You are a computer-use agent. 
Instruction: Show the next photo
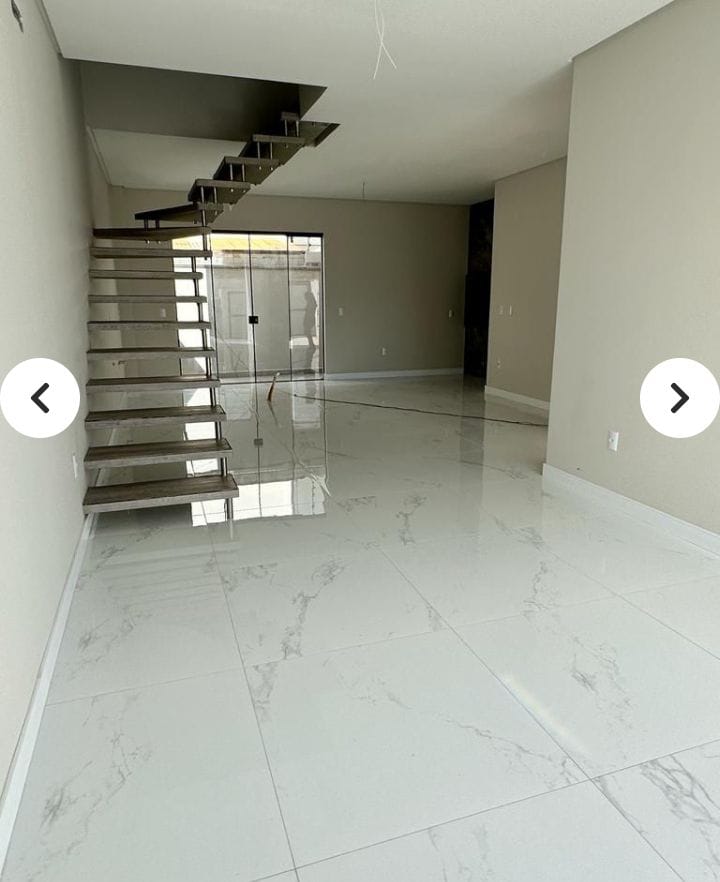tap(679, 398)
